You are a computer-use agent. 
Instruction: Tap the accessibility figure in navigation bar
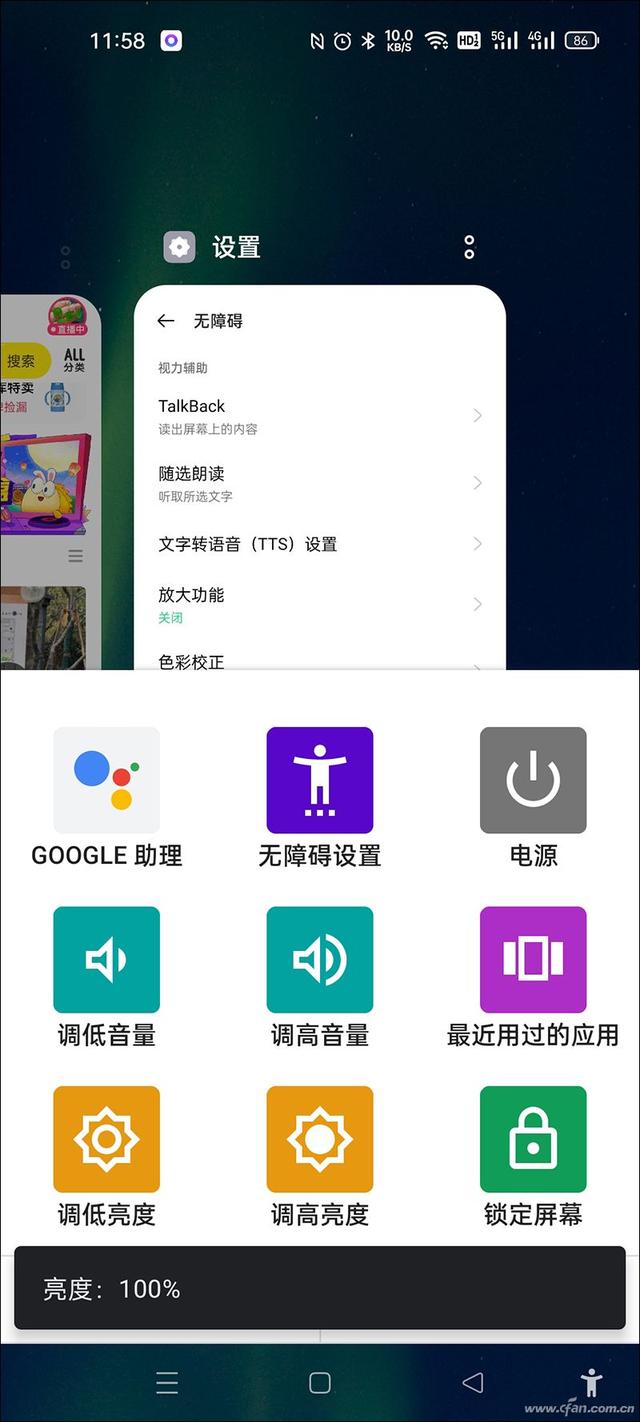(592, 1383)
